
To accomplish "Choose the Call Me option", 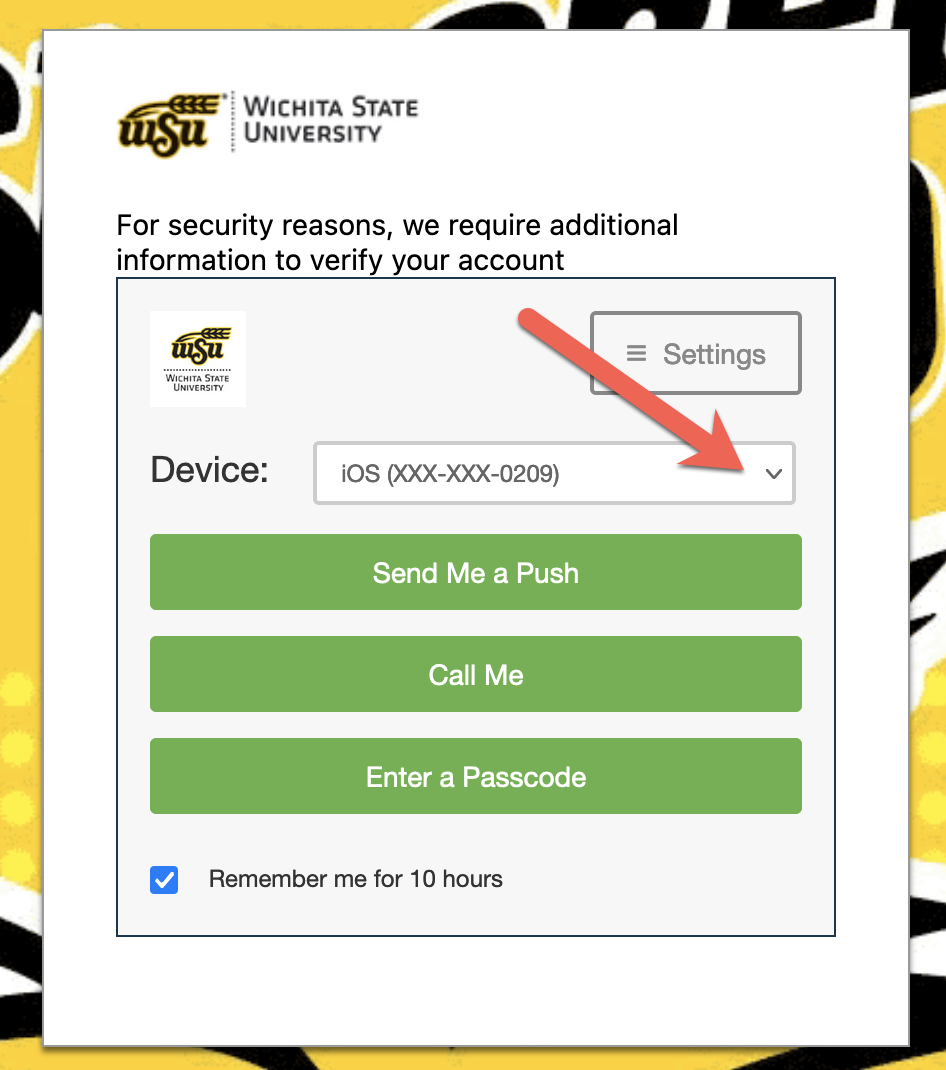I will click(x=476, y=675).
